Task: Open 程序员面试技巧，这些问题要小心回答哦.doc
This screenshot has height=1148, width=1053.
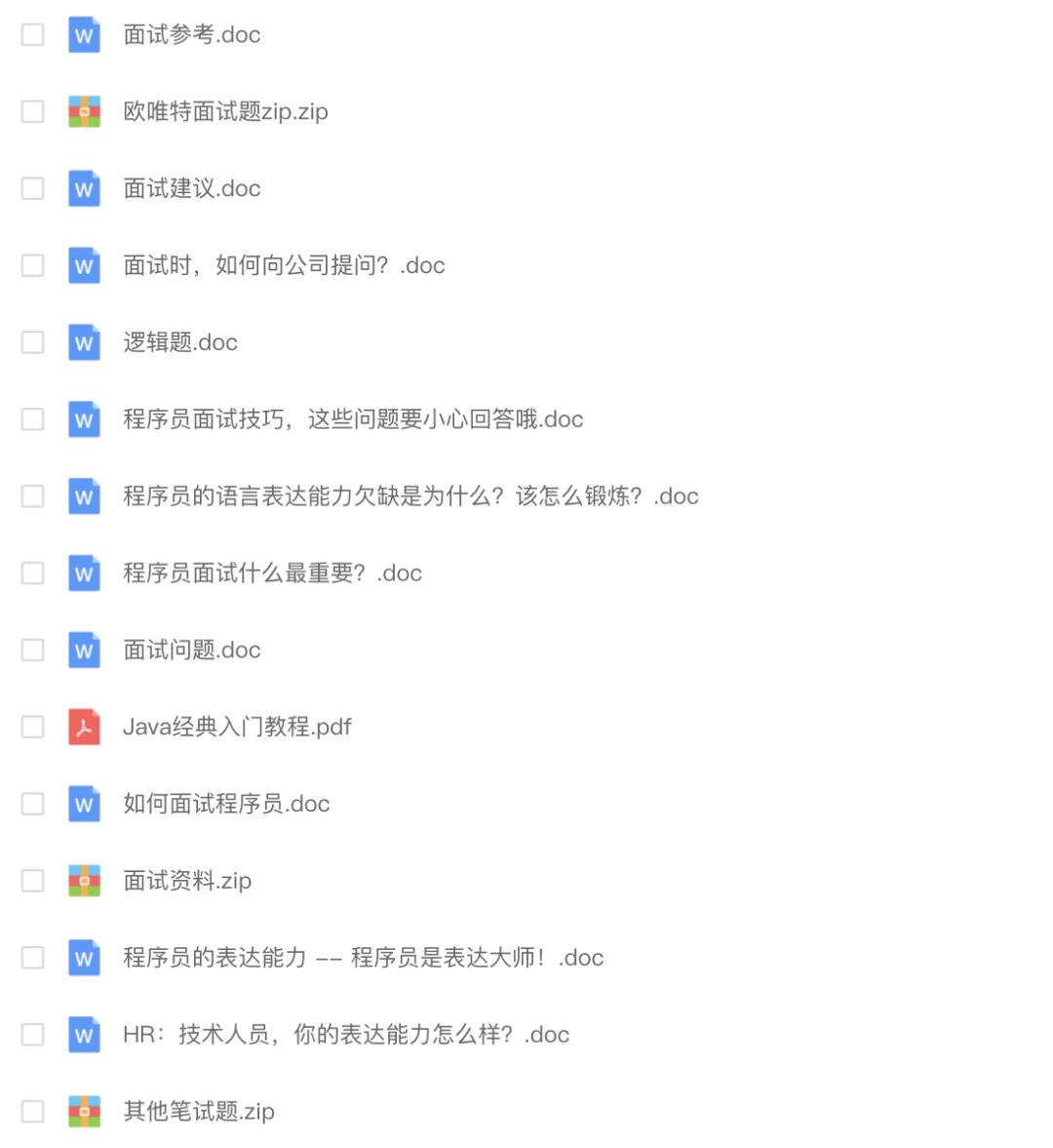Action: (352, 419)
